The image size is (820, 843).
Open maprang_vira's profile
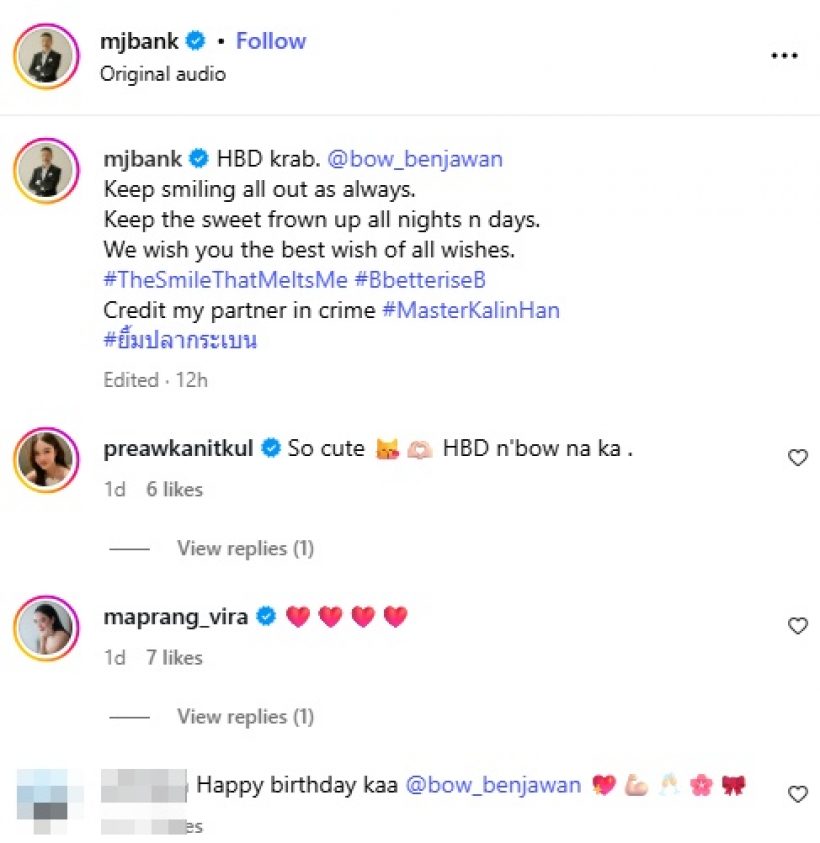click(176, 616)
